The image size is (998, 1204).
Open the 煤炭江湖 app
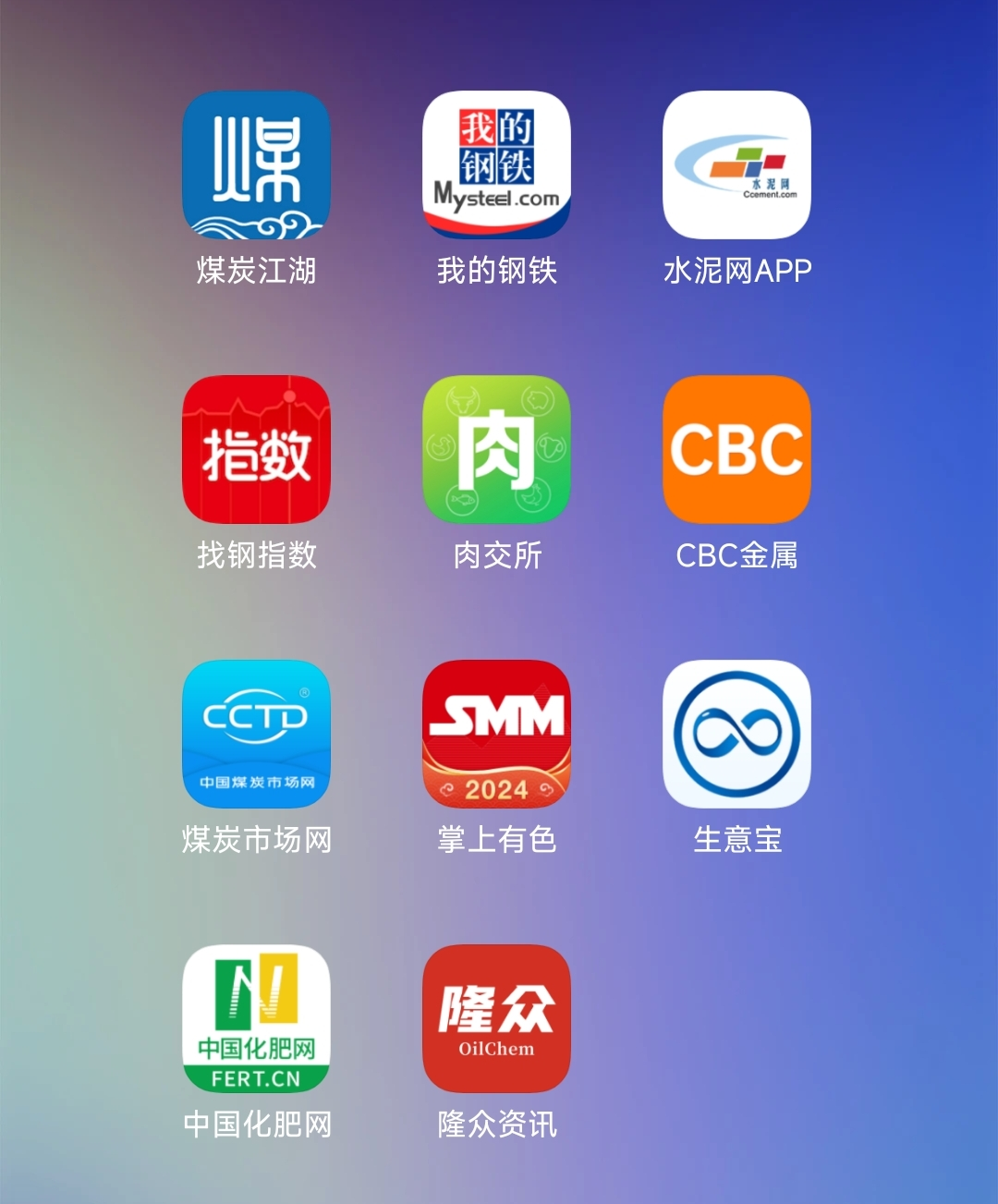[256, 165]
